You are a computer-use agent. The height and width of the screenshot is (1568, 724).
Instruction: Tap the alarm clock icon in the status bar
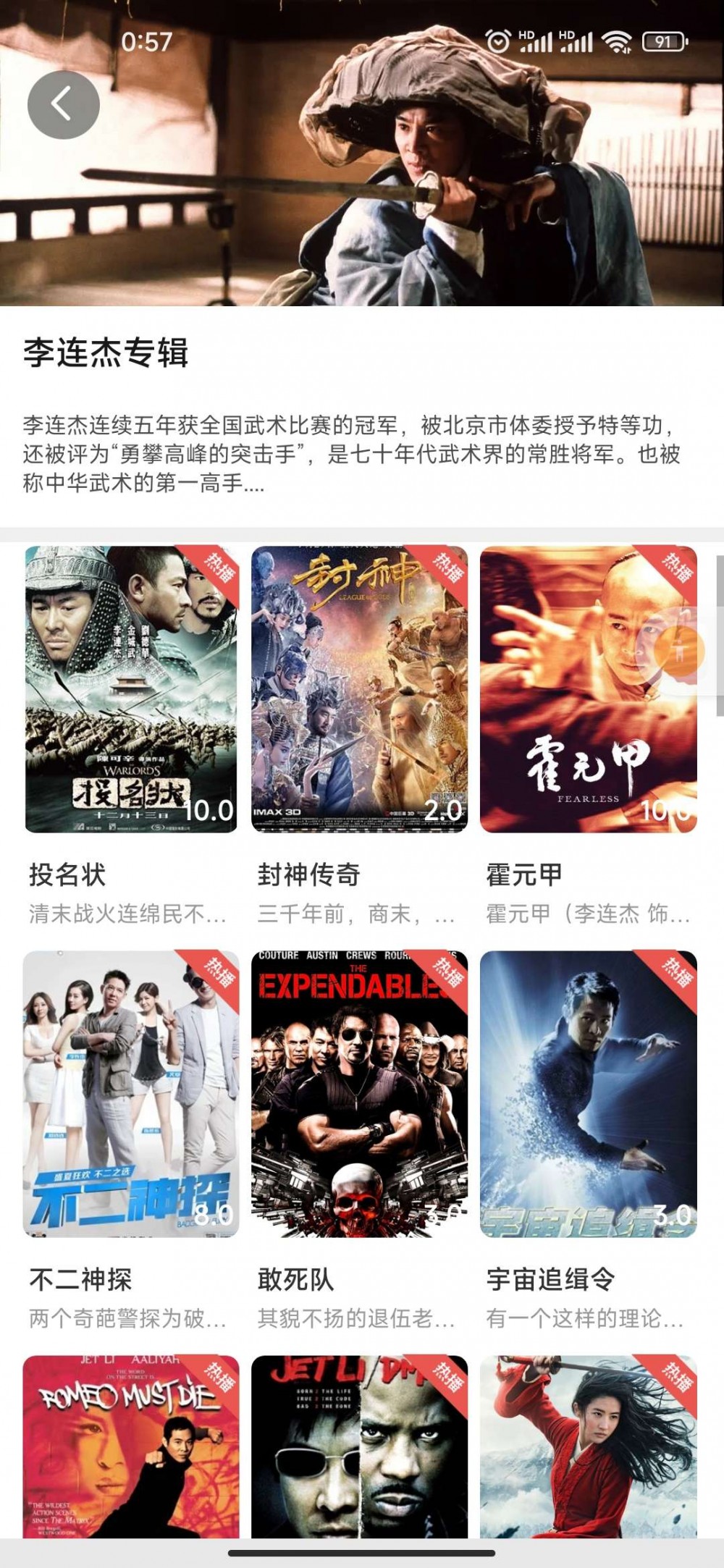497,41
